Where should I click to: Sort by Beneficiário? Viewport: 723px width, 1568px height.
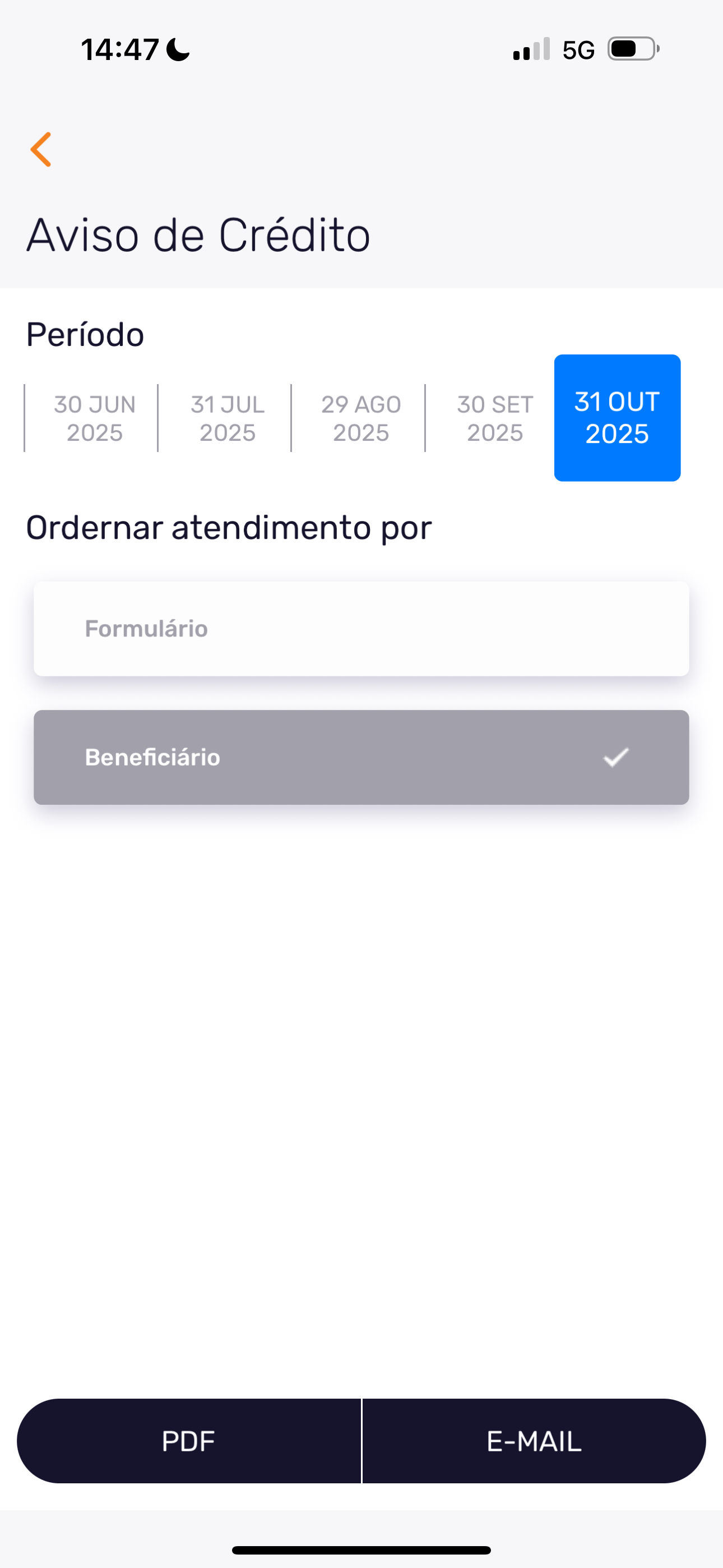coord(361,757)
